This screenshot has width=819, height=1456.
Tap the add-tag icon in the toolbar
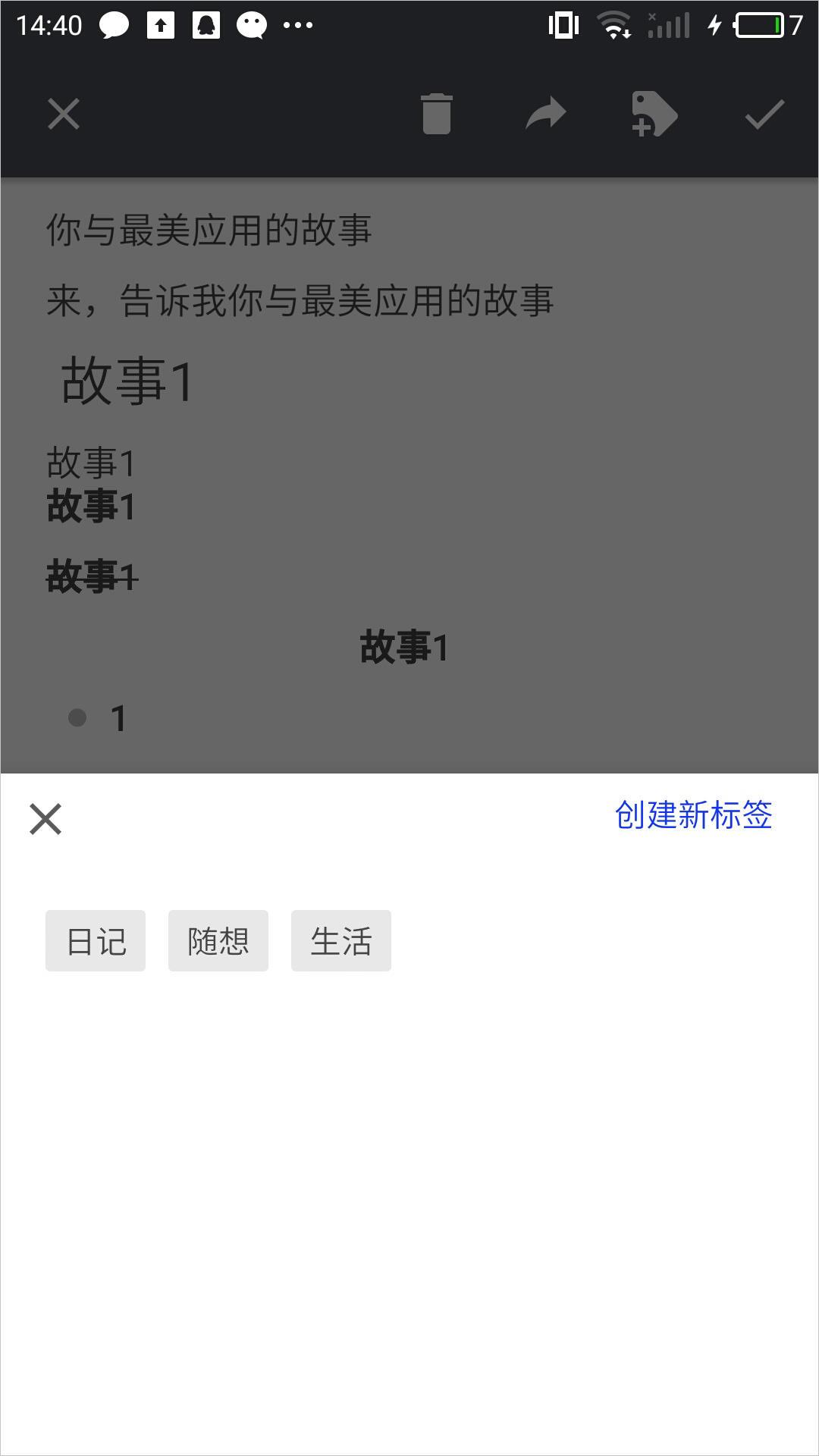point(654,115)
